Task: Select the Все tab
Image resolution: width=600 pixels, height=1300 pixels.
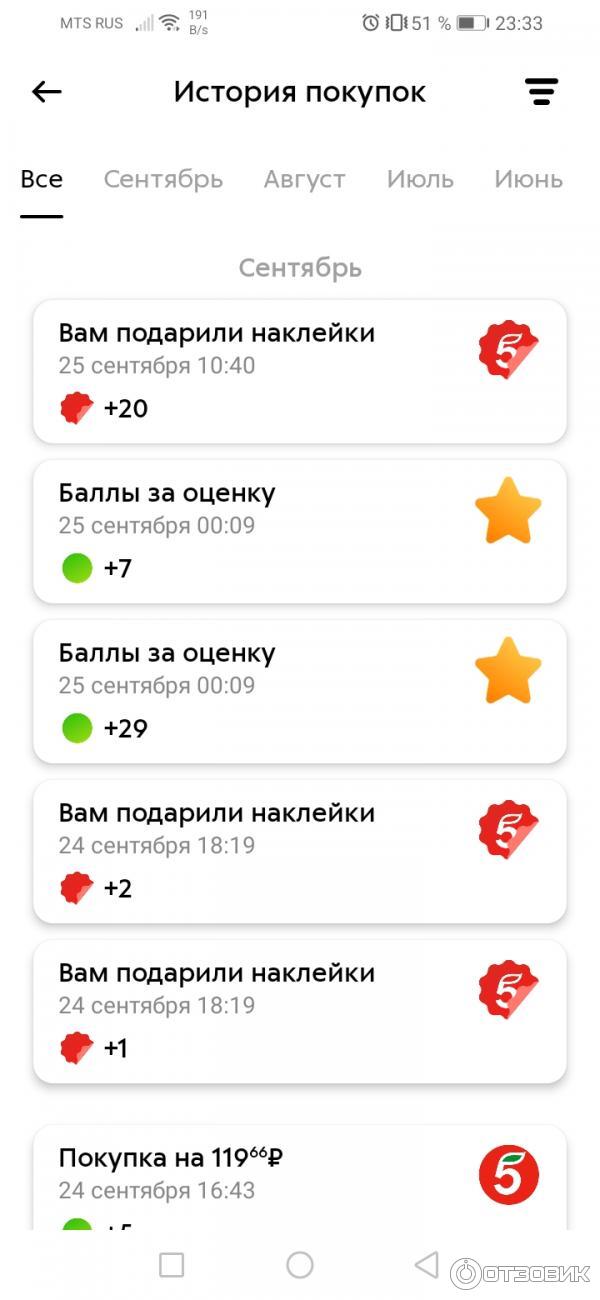Action: coord(41,180)
